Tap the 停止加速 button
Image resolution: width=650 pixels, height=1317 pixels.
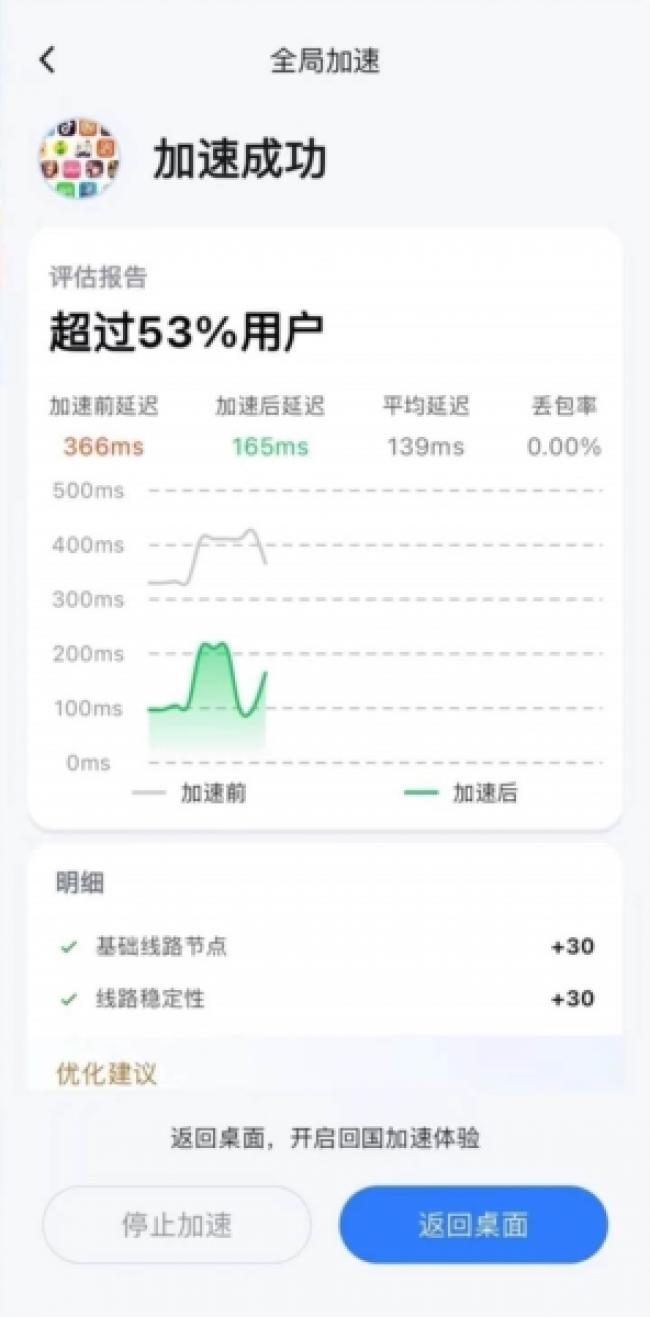177,1225
